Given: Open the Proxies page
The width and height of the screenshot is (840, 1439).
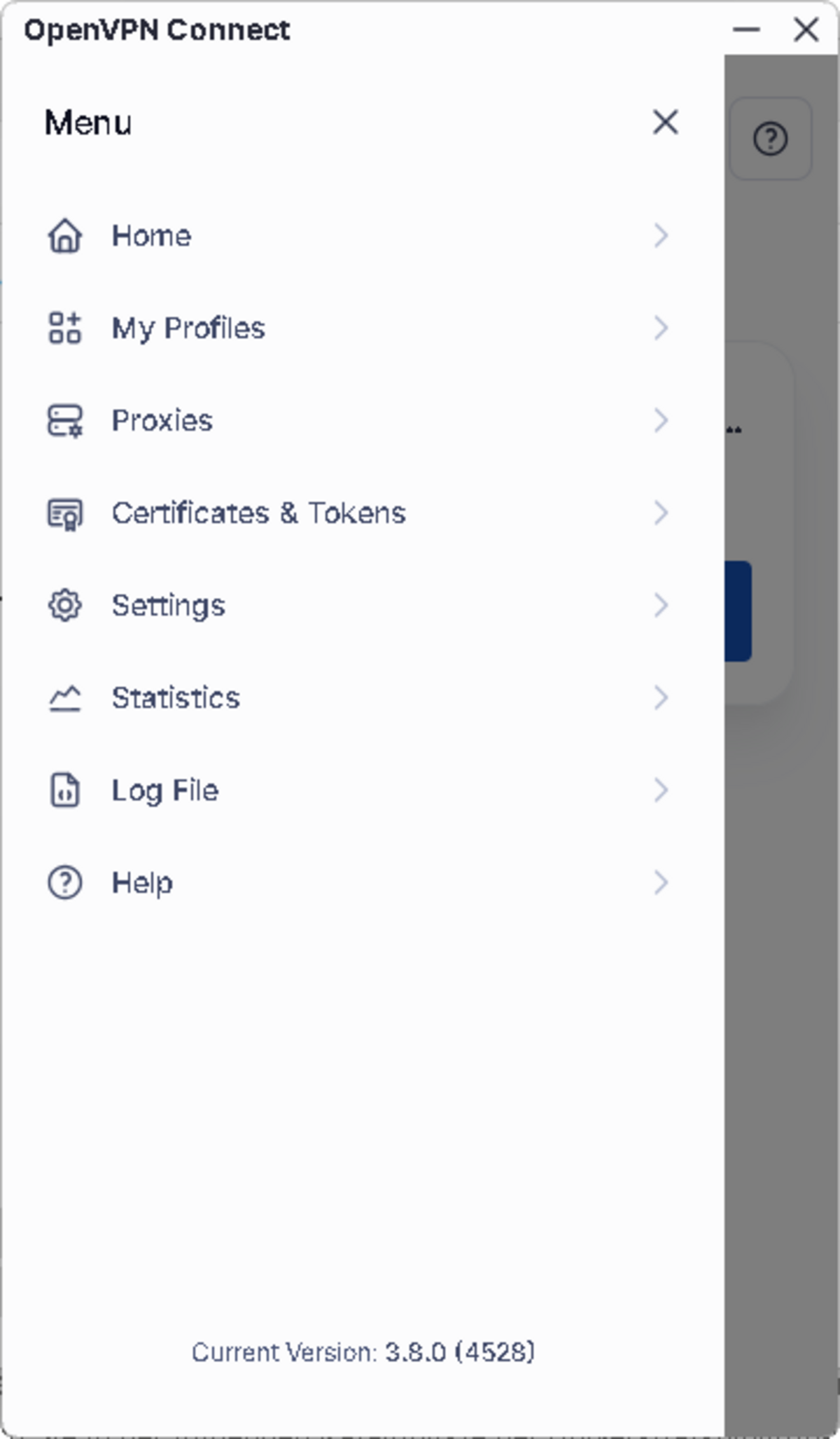Looking at the screenshot, I should (357, 421).
